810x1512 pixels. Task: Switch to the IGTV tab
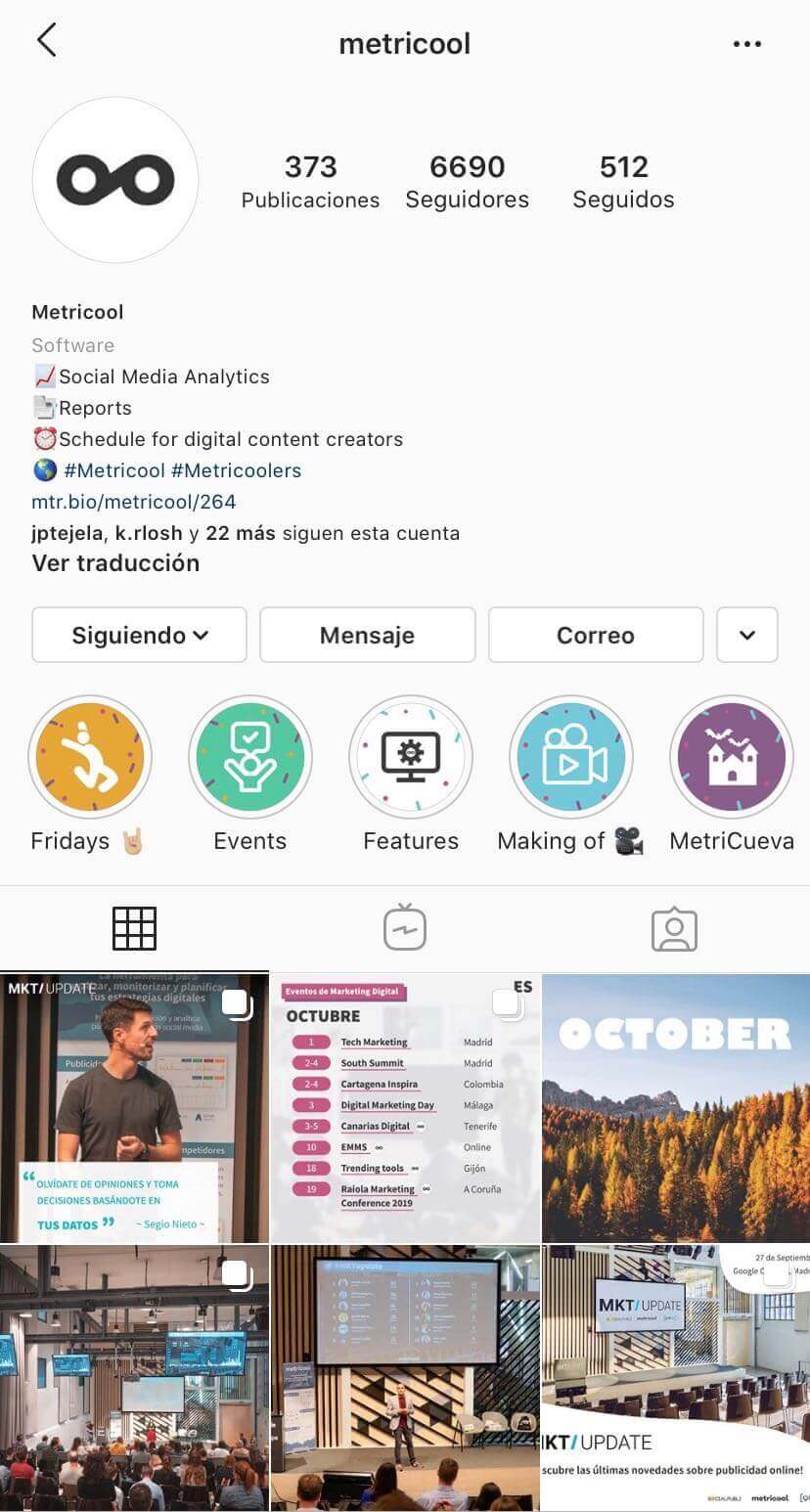(405, 928)
